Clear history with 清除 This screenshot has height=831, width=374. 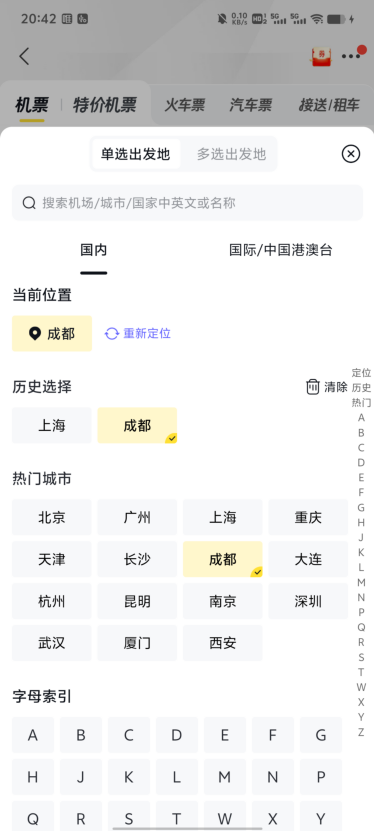pos(327,387)
